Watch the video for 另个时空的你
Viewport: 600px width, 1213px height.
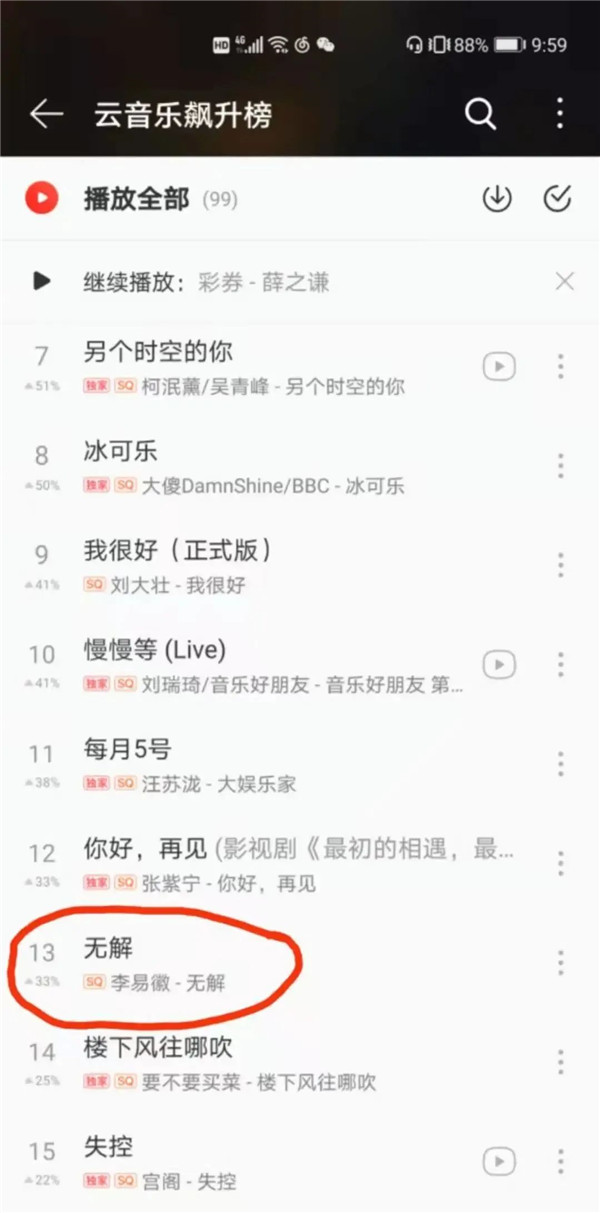499,366
